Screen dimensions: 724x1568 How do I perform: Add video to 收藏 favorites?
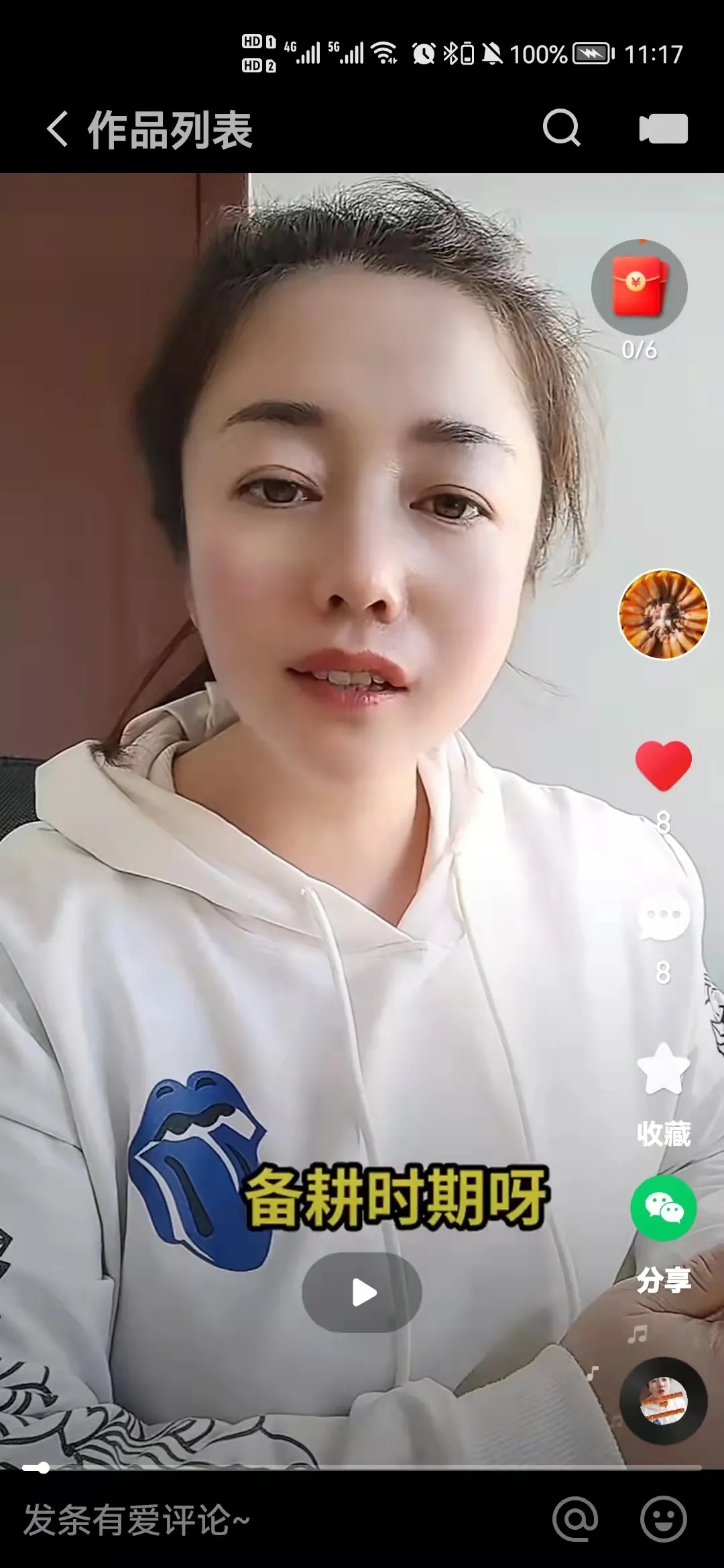[663, 1071]
